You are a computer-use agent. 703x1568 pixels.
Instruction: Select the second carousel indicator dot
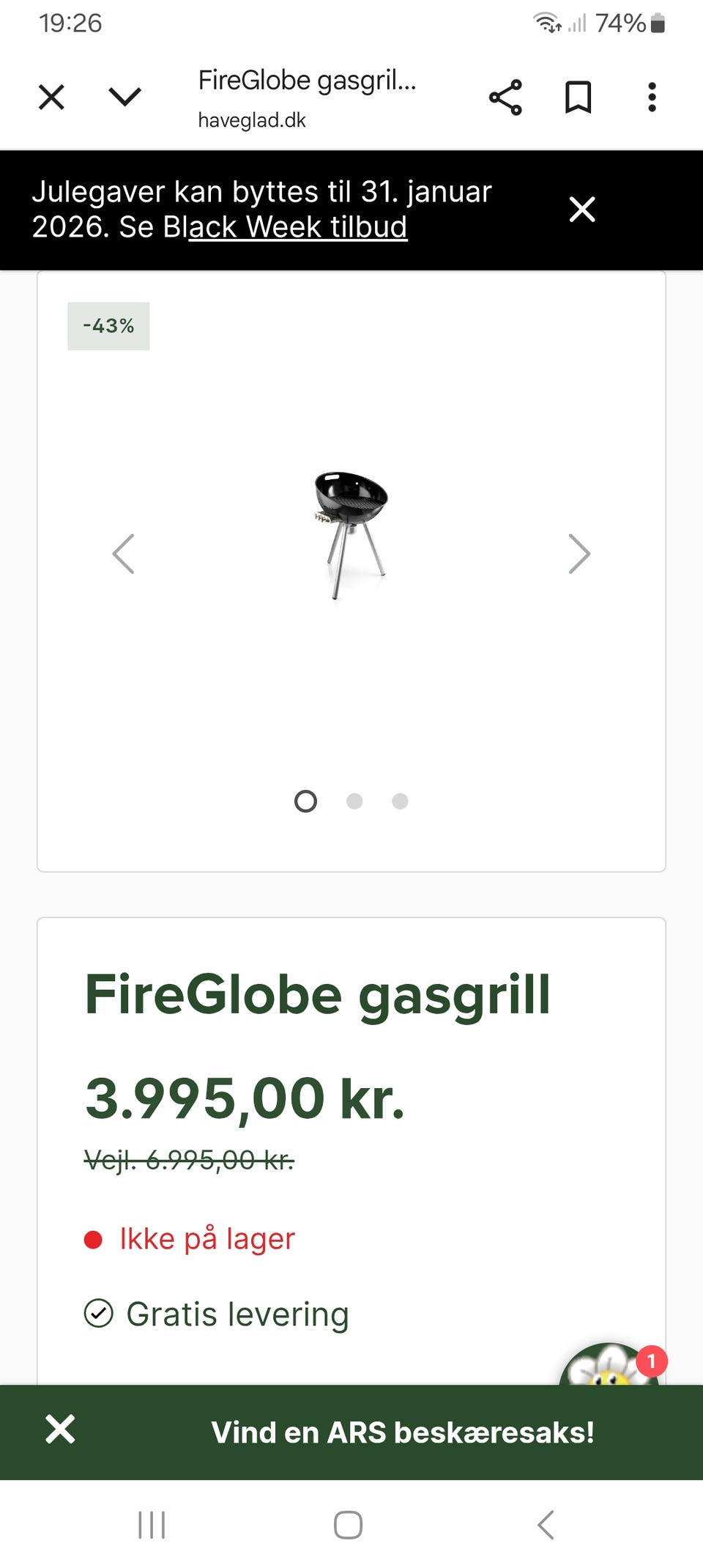tap(354, 801)
